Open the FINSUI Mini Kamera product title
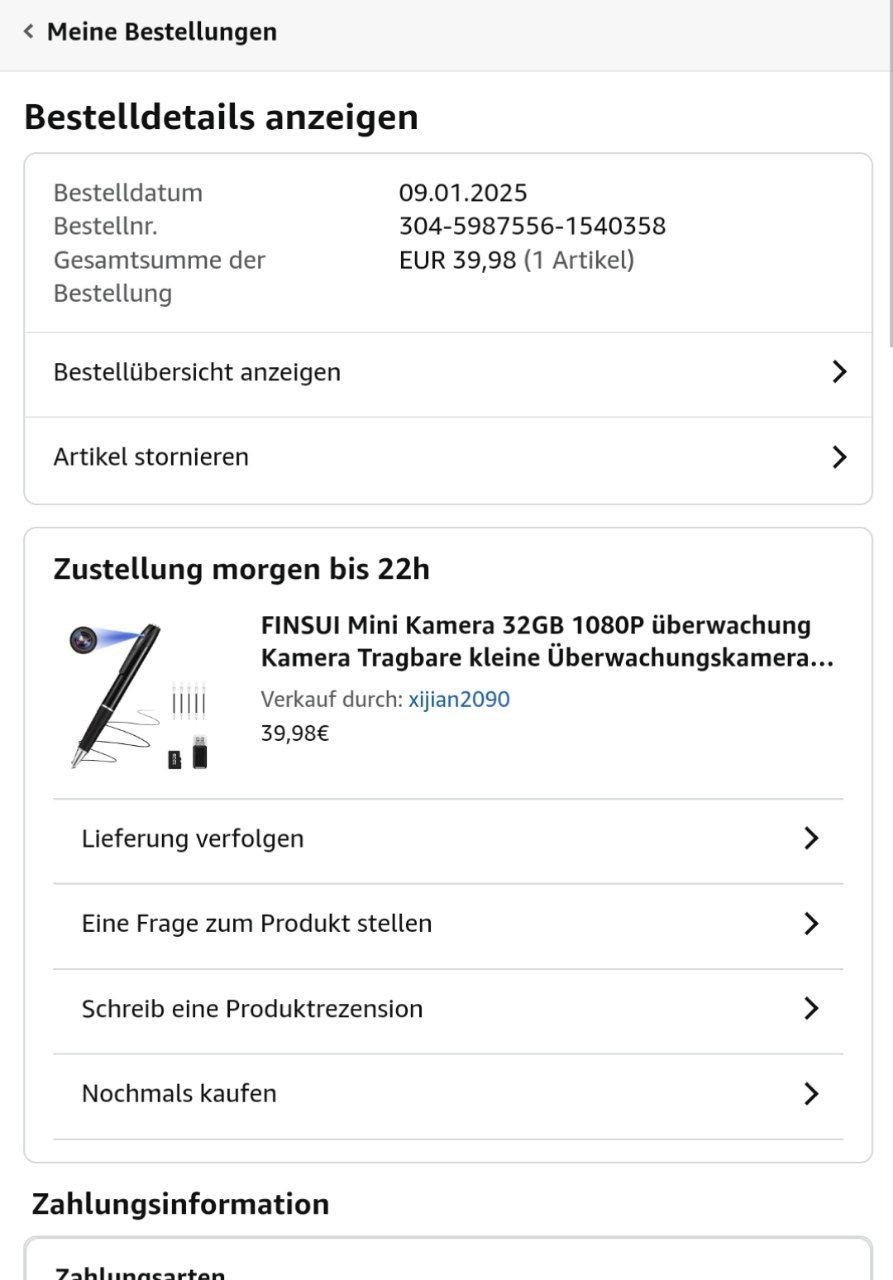This screenshot has width=893, height=1280. [547, 642]
